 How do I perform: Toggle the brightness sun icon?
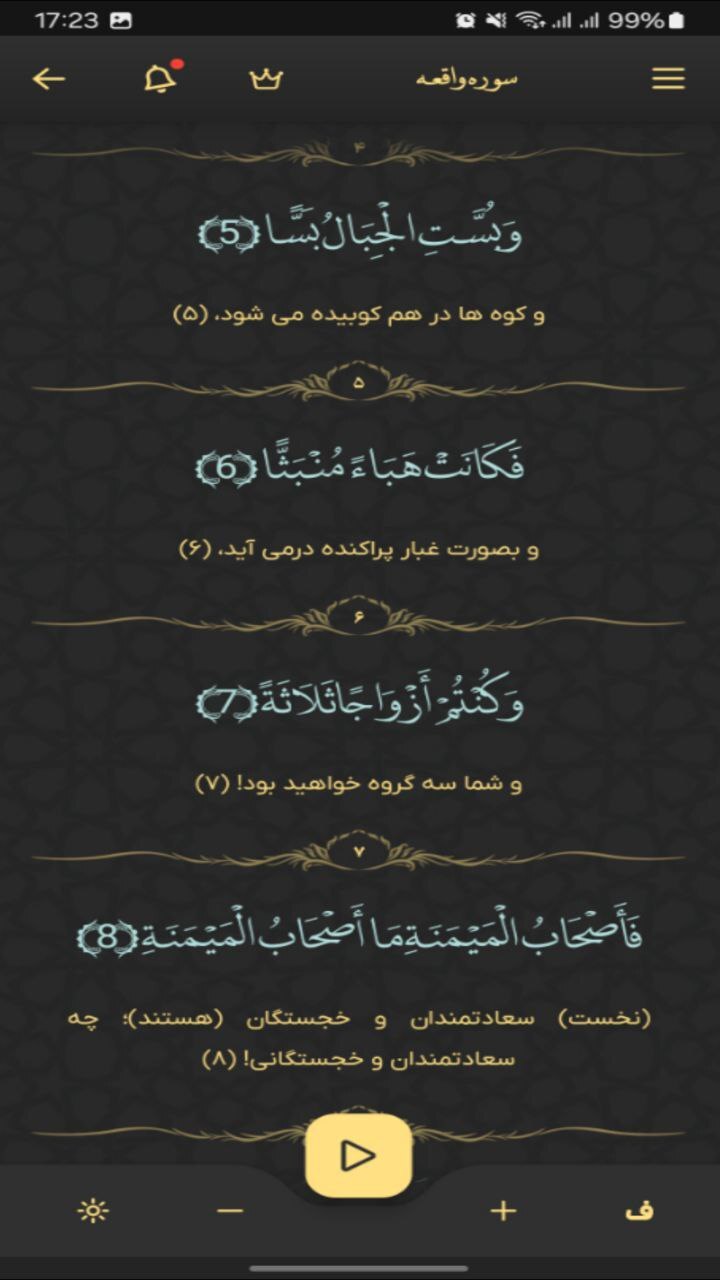pos(93,1211)
